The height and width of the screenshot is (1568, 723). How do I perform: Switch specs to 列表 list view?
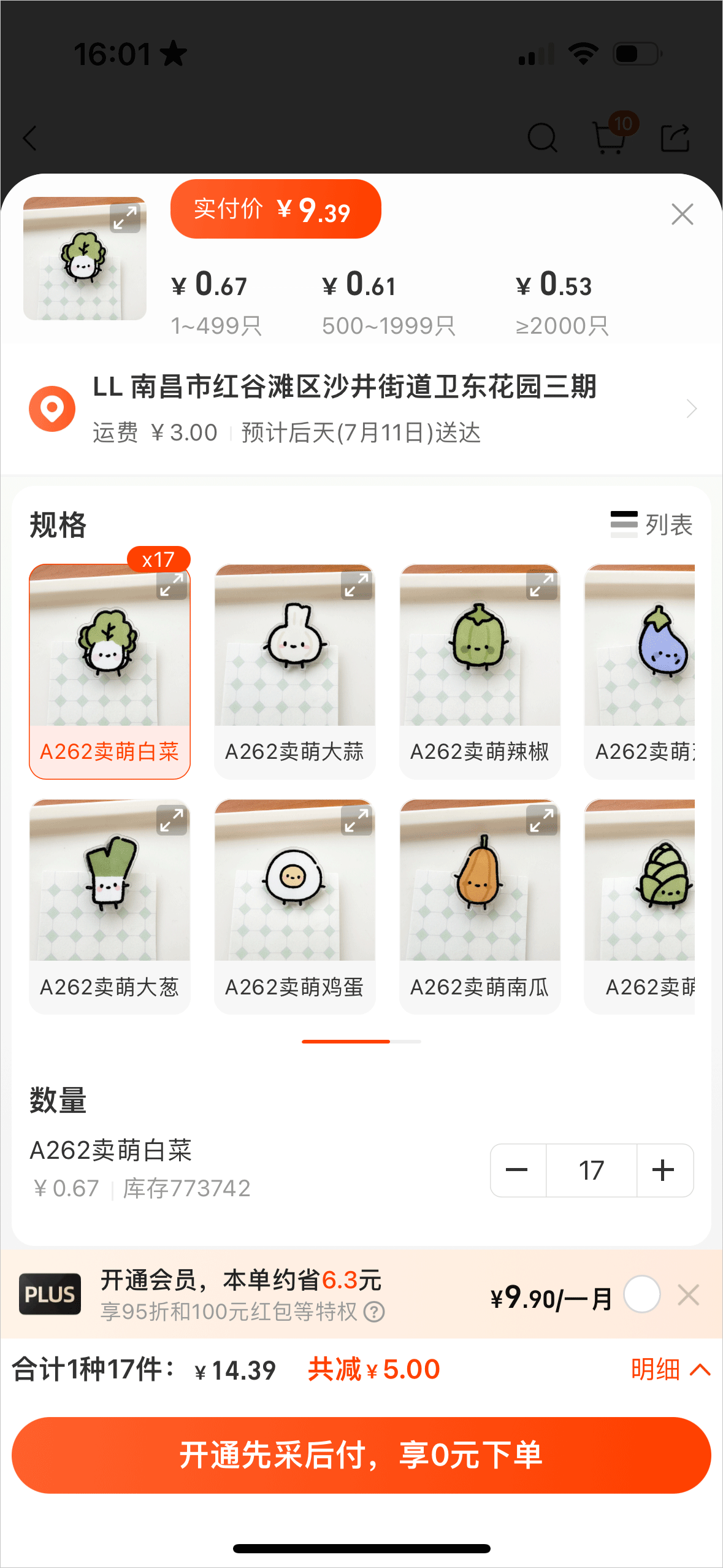click(x=652, y=525)
